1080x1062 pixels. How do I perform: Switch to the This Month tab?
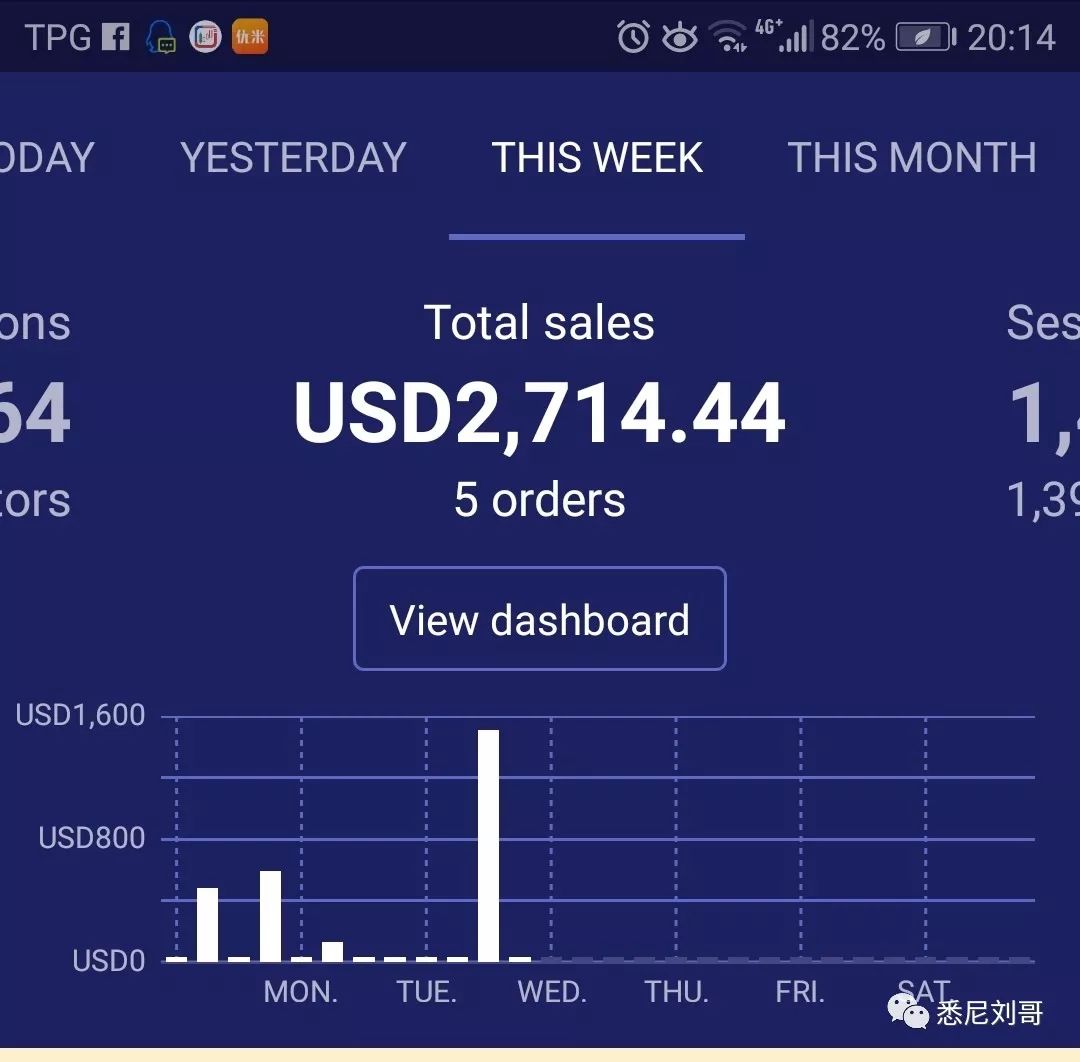(x=911, y=158)
